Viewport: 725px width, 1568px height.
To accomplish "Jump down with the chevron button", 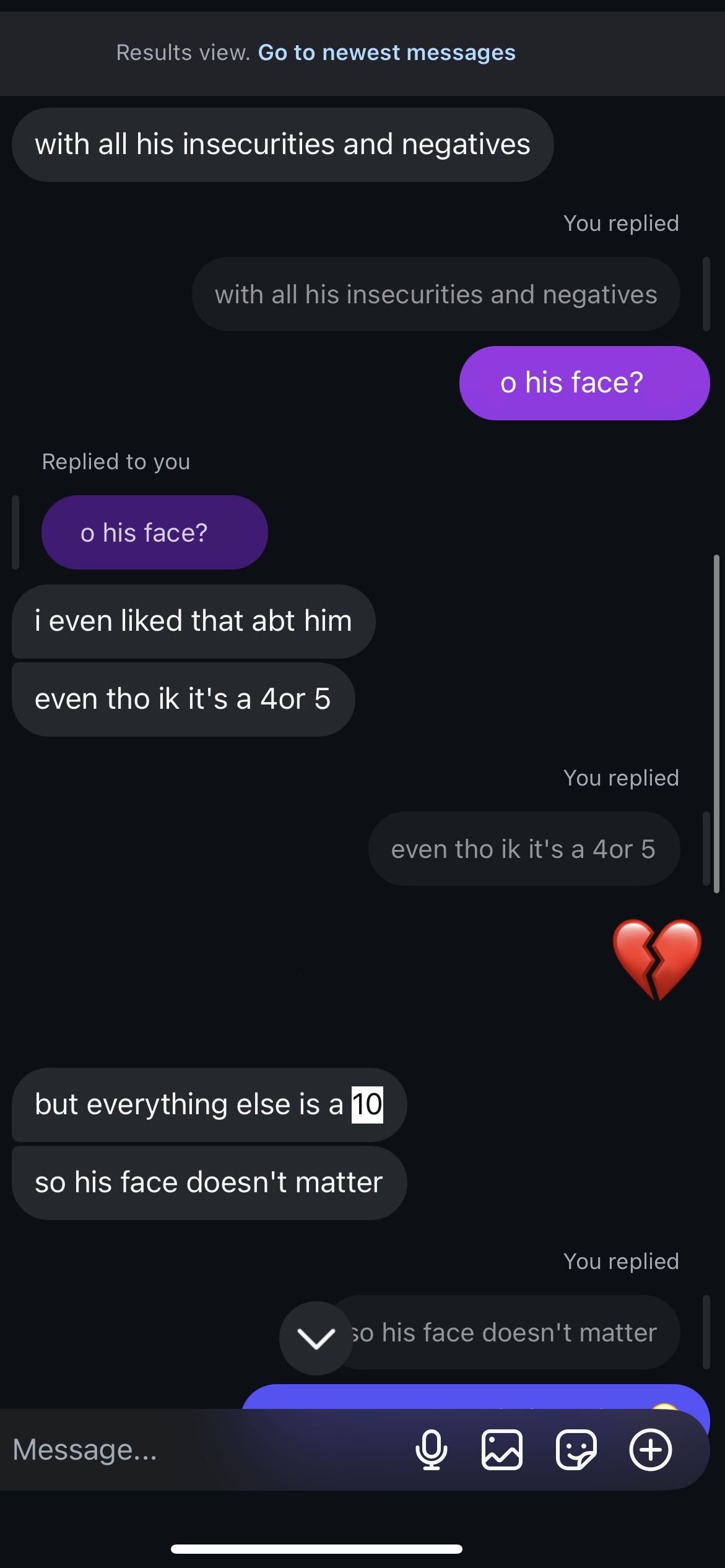I will point(316,1338).
